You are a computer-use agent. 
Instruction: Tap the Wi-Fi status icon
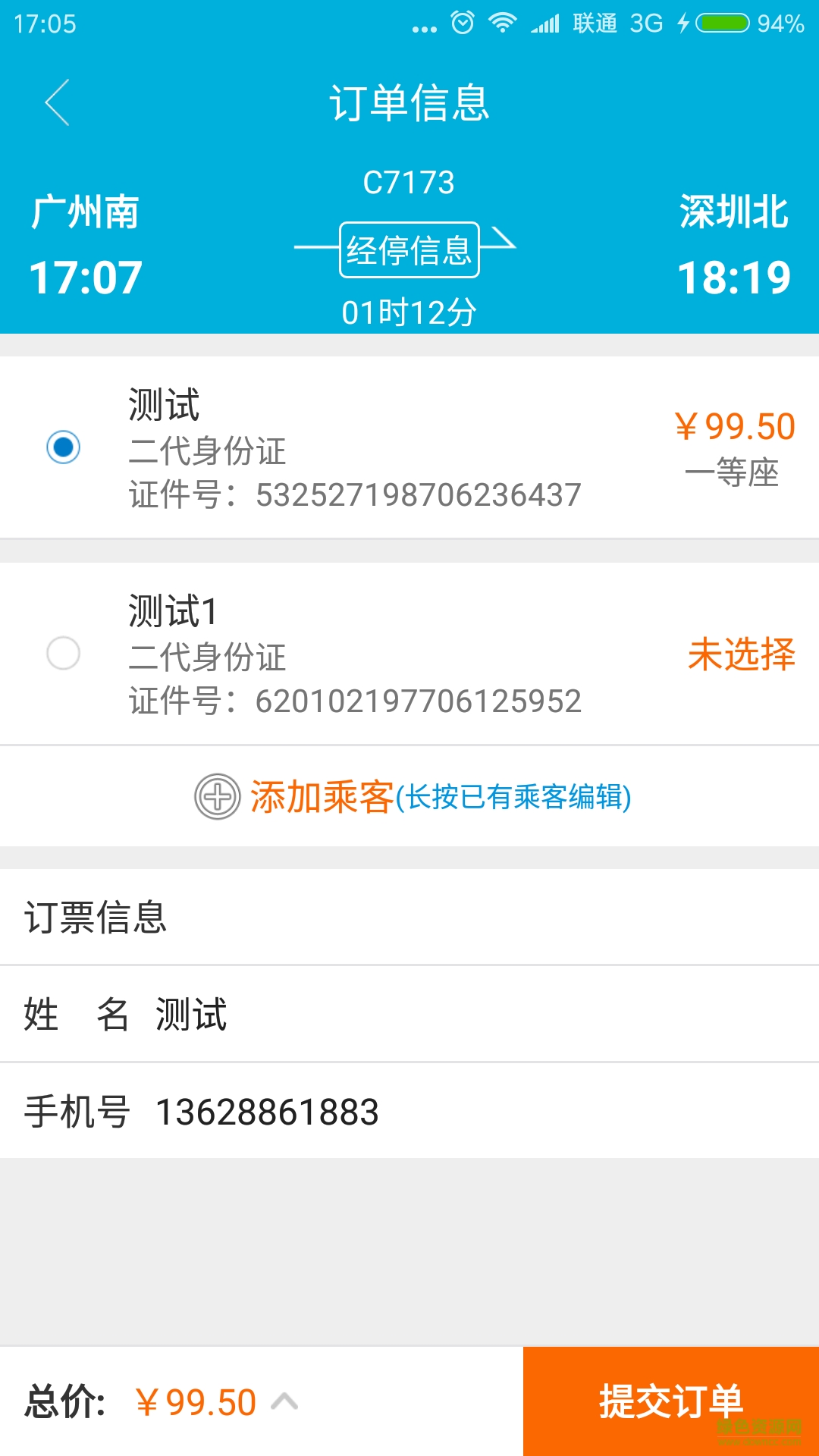point(502,21)
